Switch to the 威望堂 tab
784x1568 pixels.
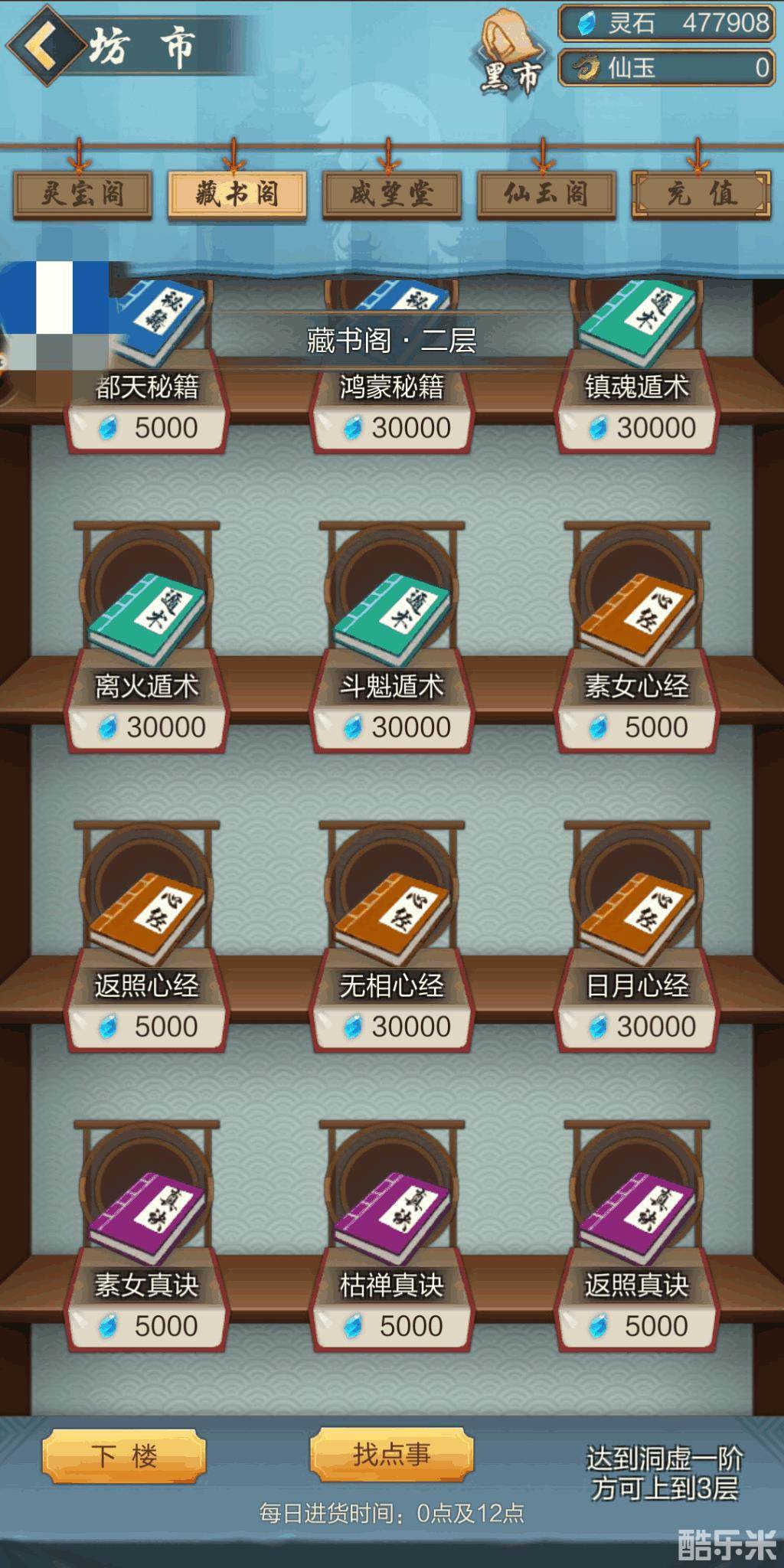(391, 194)
